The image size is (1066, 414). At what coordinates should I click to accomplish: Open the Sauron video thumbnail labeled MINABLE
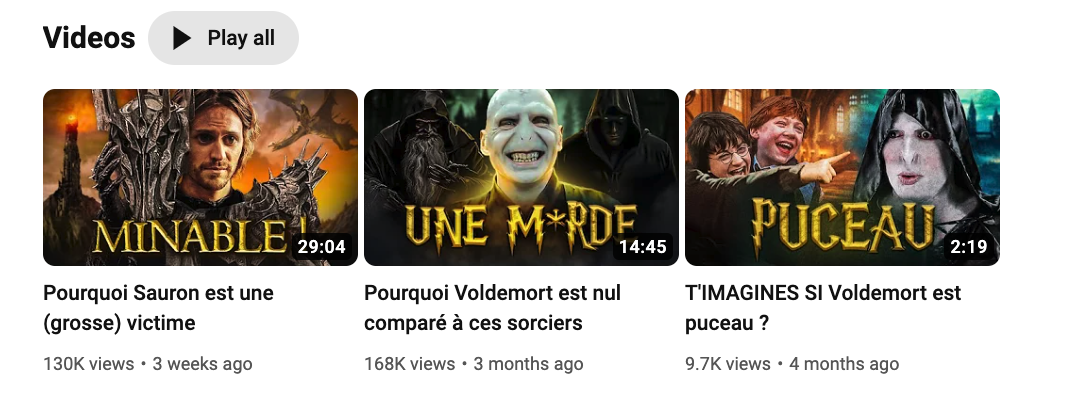(200, 177)
